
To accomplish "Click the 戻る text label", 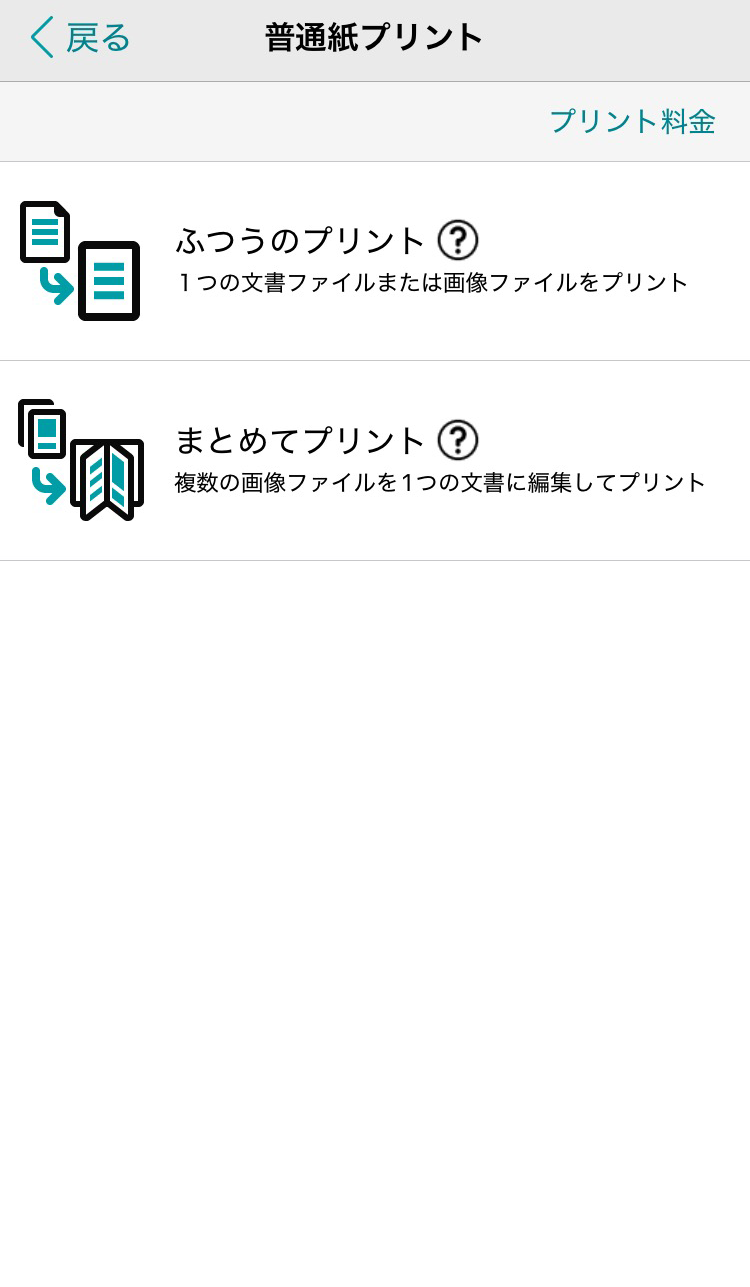I will pyautogui.click(x=95, y=36).
